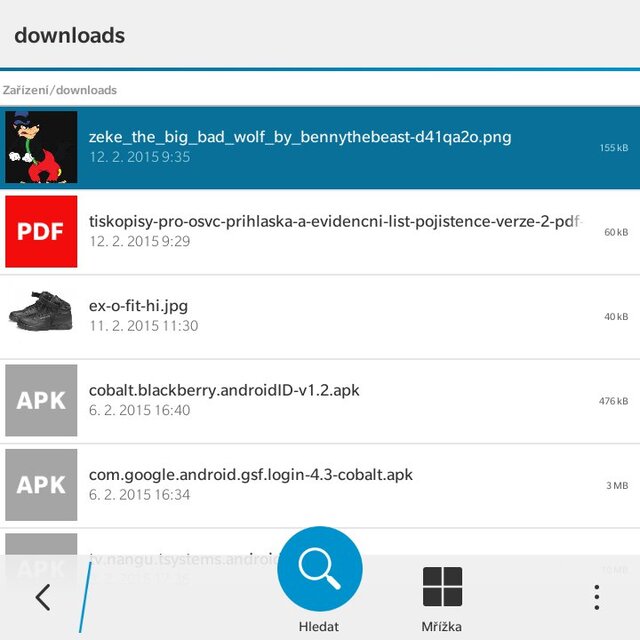
Task: Open the Zařízení/downloads path breadcrumb
Action: tap(60, 90)
